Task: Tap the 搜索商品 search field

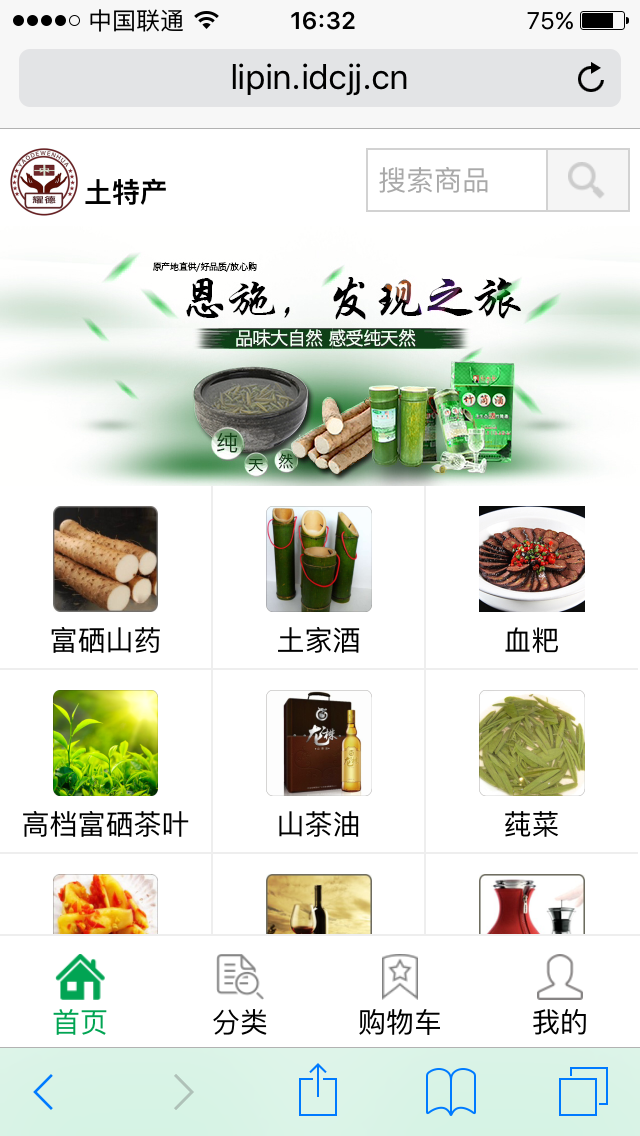Action: coord(457,180)
